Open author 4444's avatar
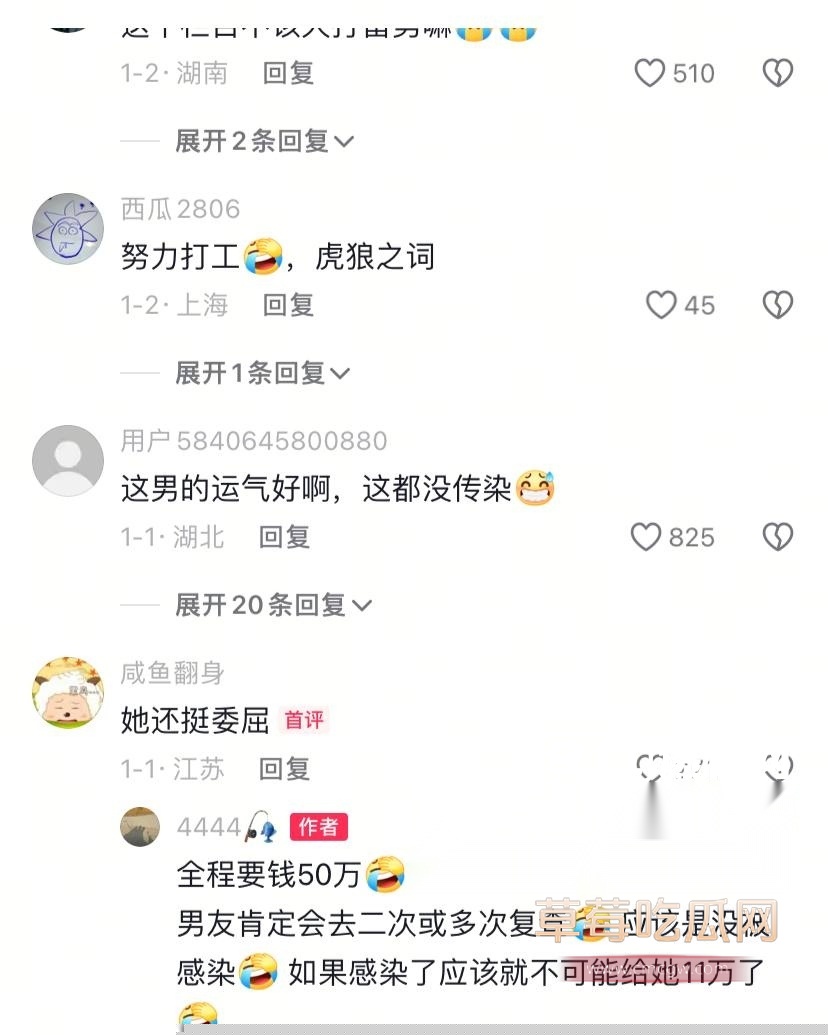828x1035 pixels. [x=140, y=827]
